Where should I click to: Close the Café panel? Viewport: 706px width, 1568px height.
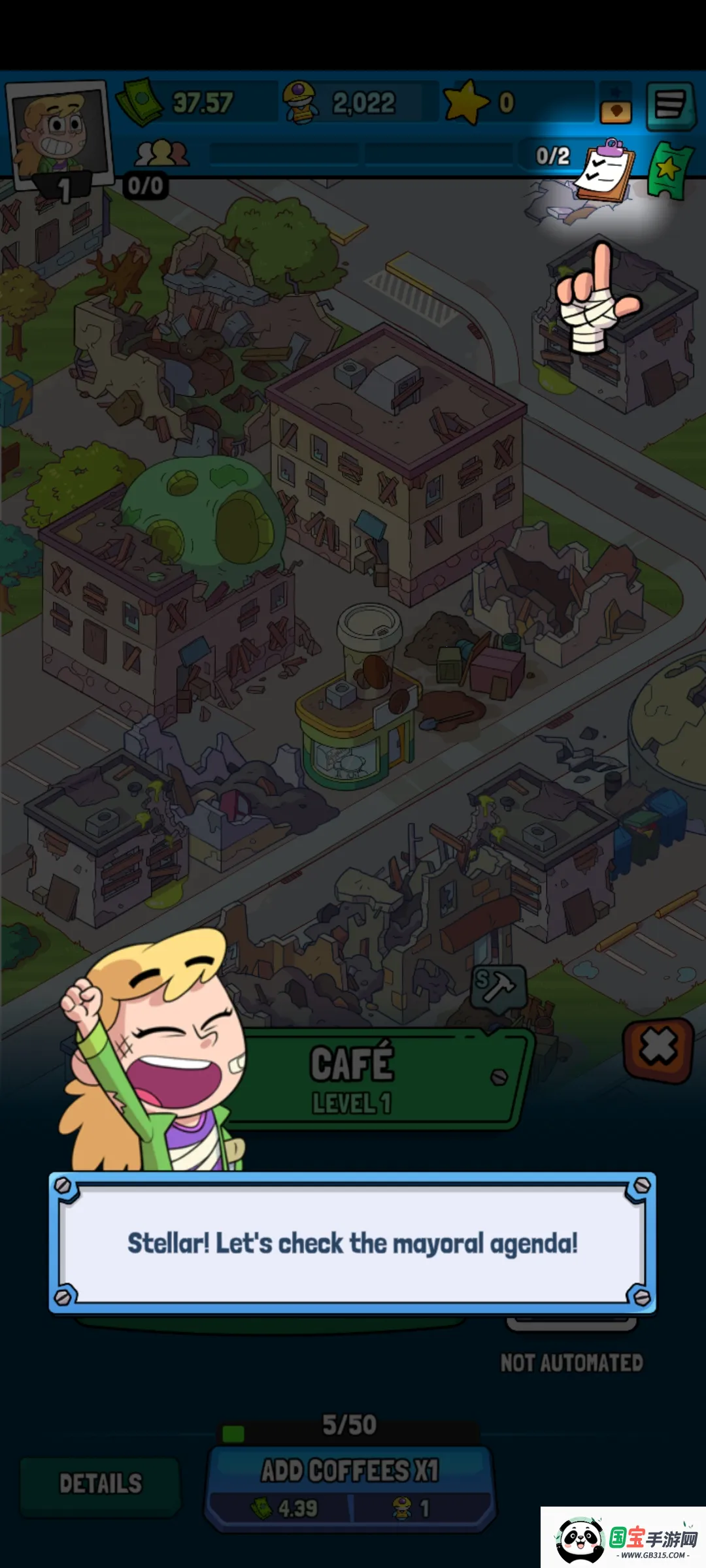click(658, 1048)
